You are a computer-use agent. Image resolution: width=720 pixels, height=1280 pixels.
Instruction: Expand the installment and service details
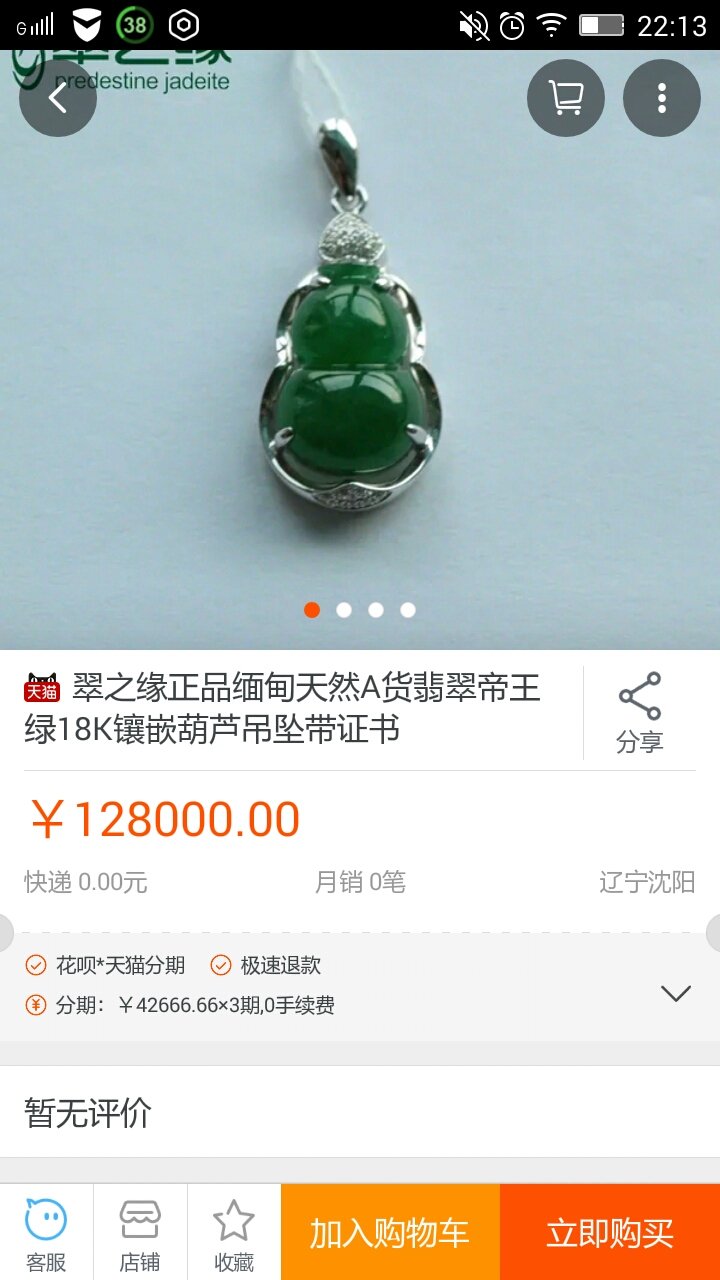(676, 992)
